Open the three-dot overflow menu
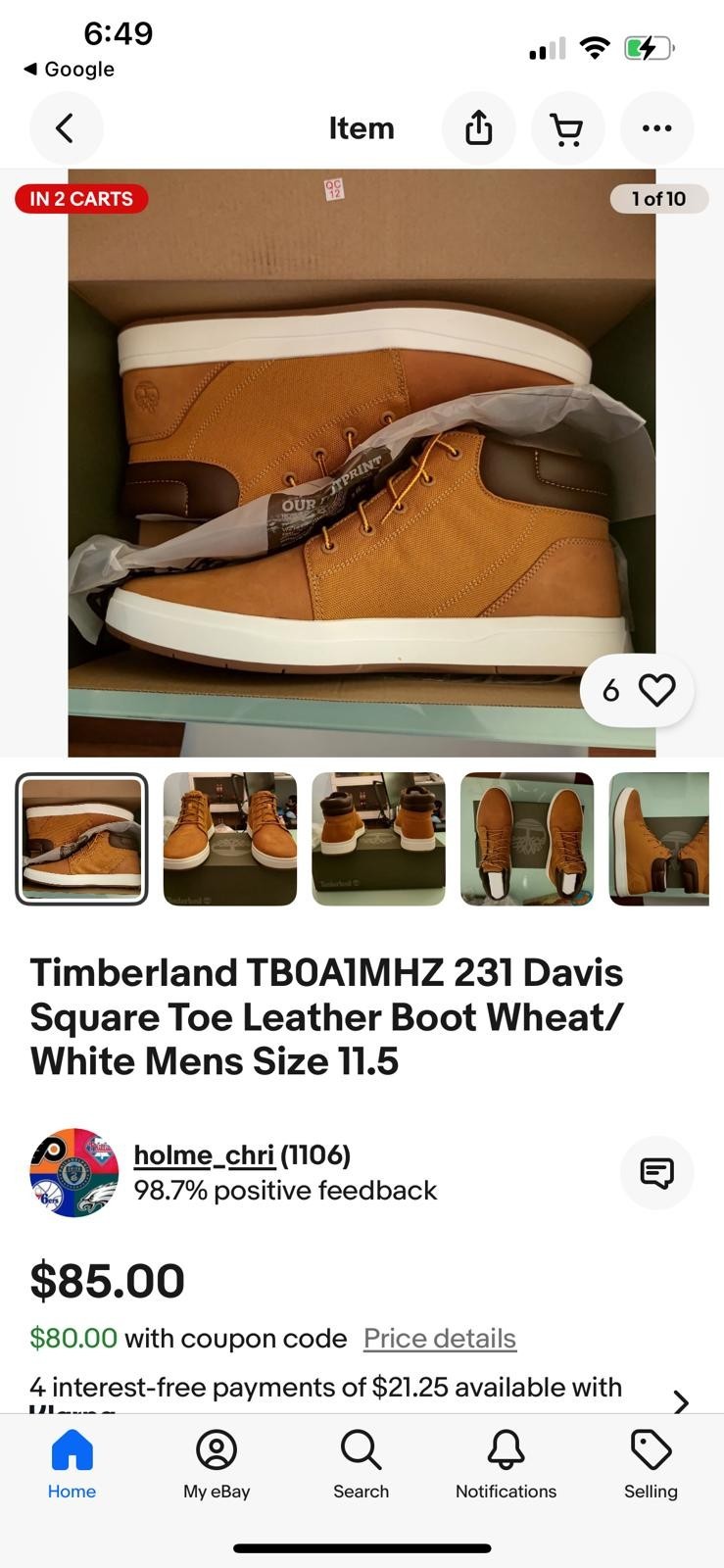The image size is (724, 1568). click(x=656, y=128)
